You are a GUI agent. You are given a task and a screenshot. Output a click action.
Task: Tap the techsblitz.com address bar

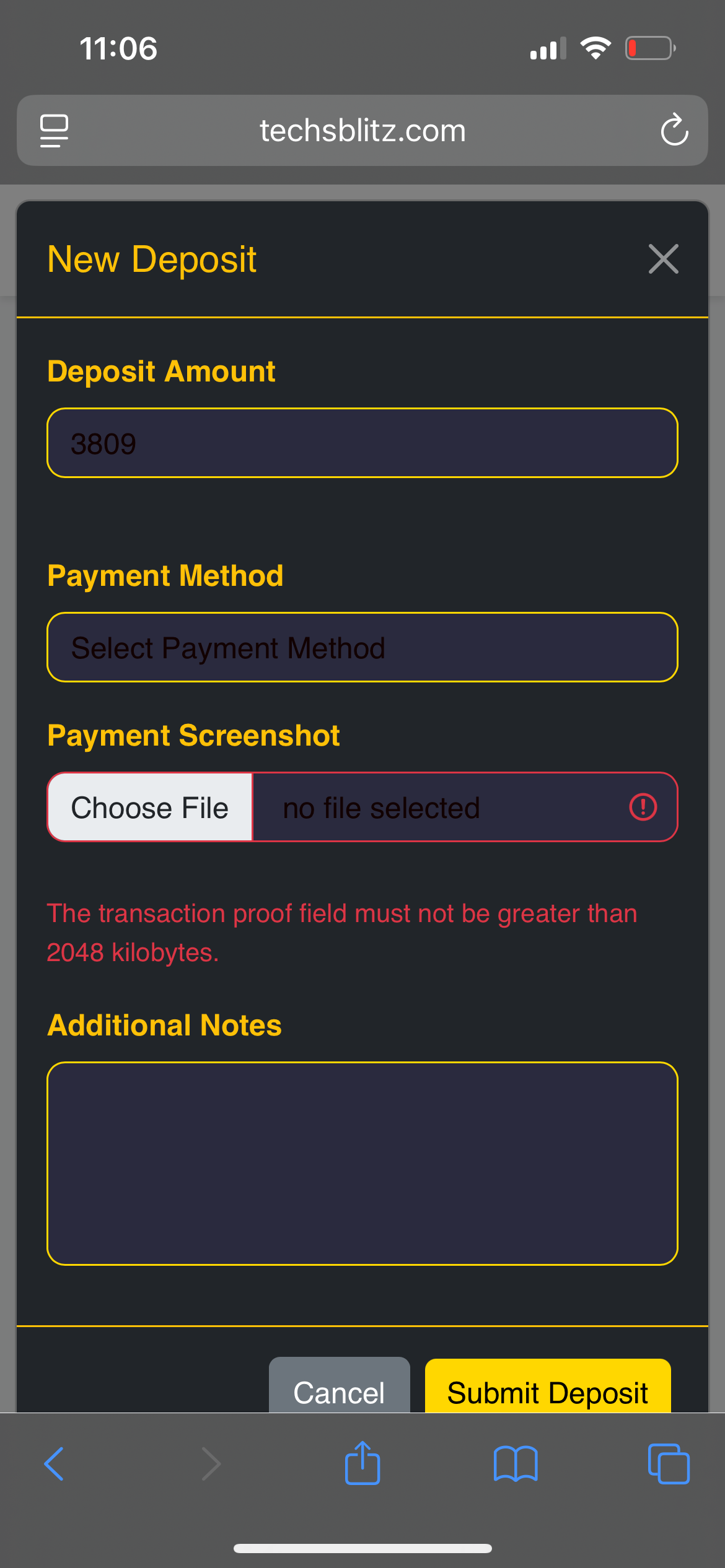point(362,130)
